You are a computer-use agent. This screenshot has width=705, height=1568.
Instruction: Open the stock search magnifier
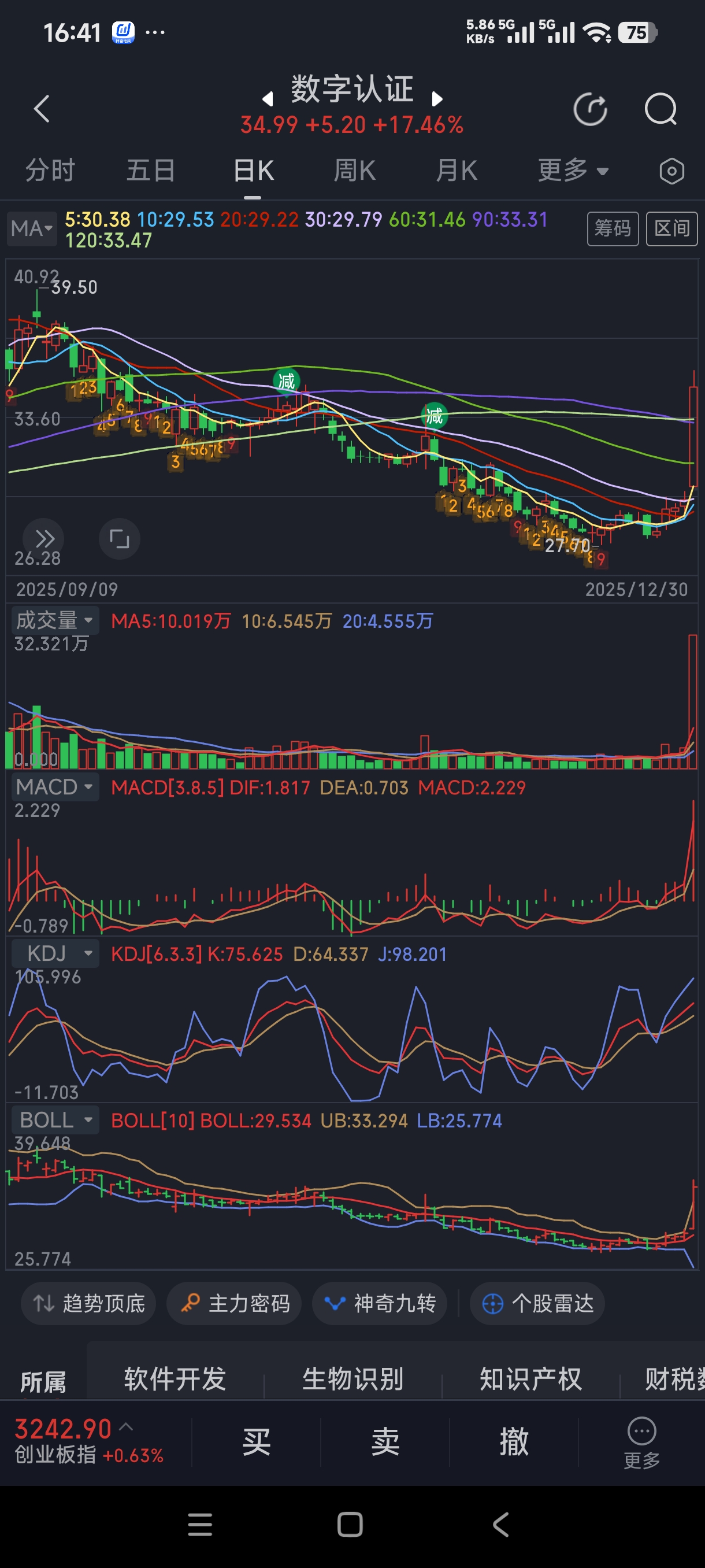coord(661,110)
